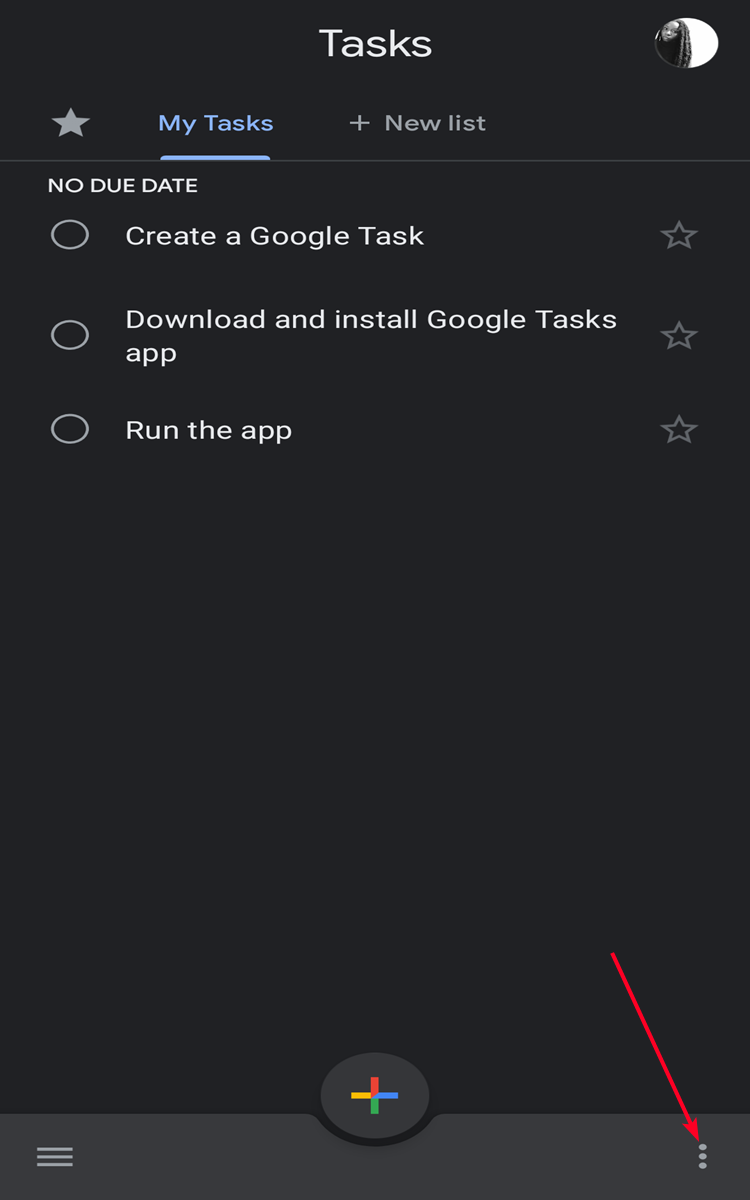Star the 'Run the app' task

pyautogui.click(x=679, y=429)
